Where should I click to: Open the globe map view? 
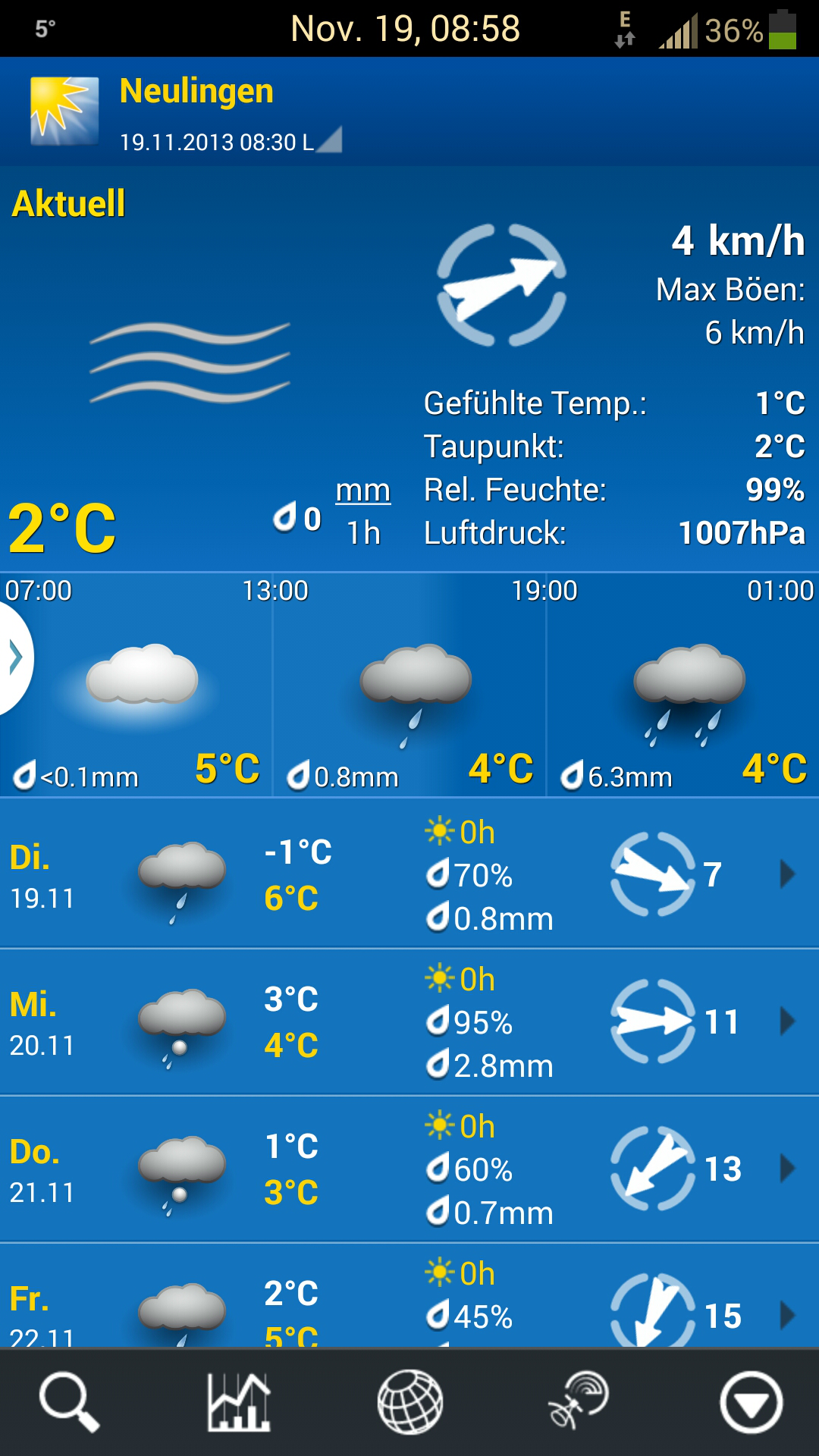tap(409, 1401)
